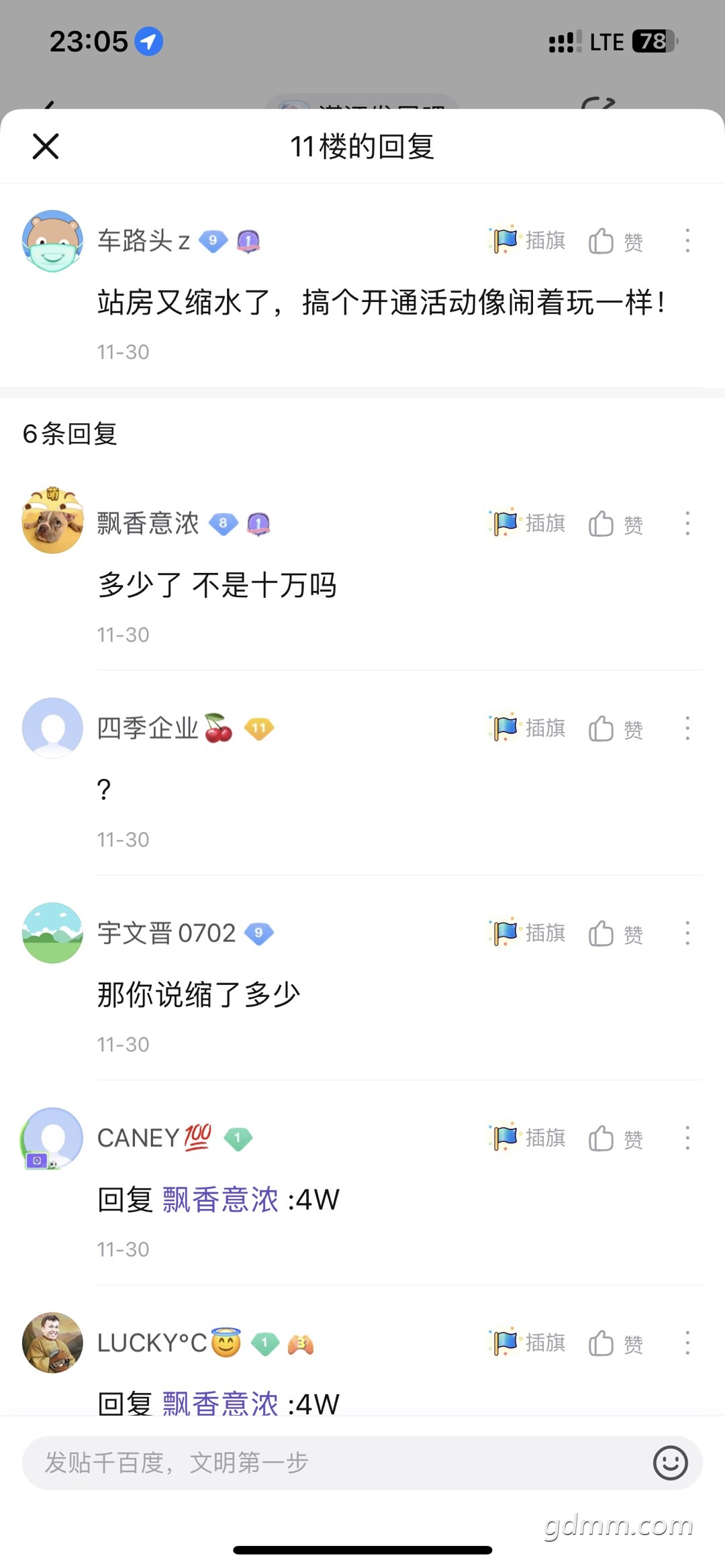Visit LUCKY°C's profile avatar
The image size is (725, 1568).
52,1343
